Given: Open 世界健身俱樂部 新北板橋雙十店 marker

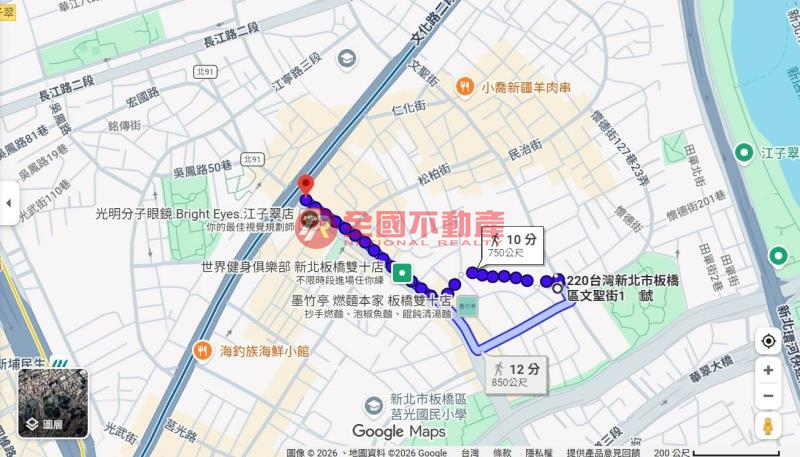Looking at the screenshot, I should click(401, 271).
